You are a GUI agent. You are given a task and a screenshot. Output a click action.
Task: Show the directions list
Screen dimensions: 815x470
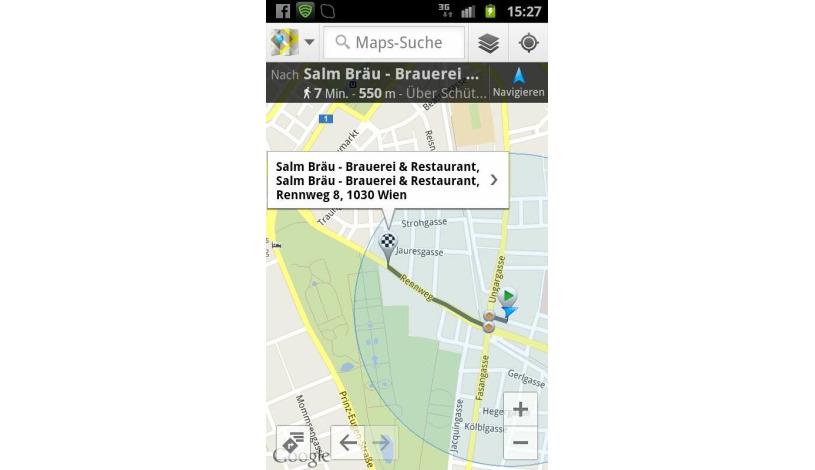click(x=293, y=442)
